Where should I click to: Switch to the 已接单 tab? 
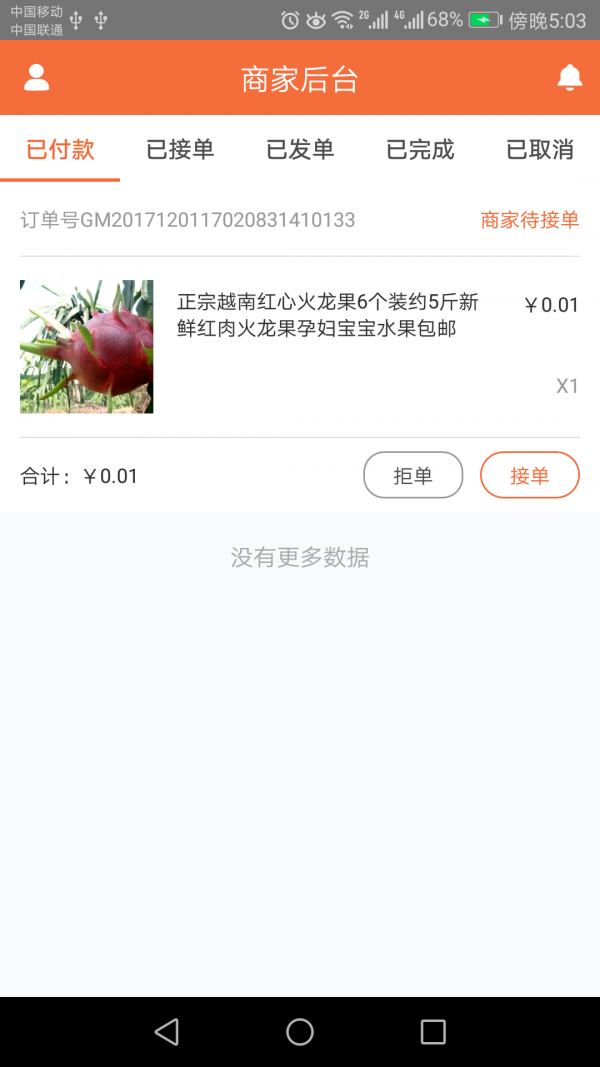(180, 150)
